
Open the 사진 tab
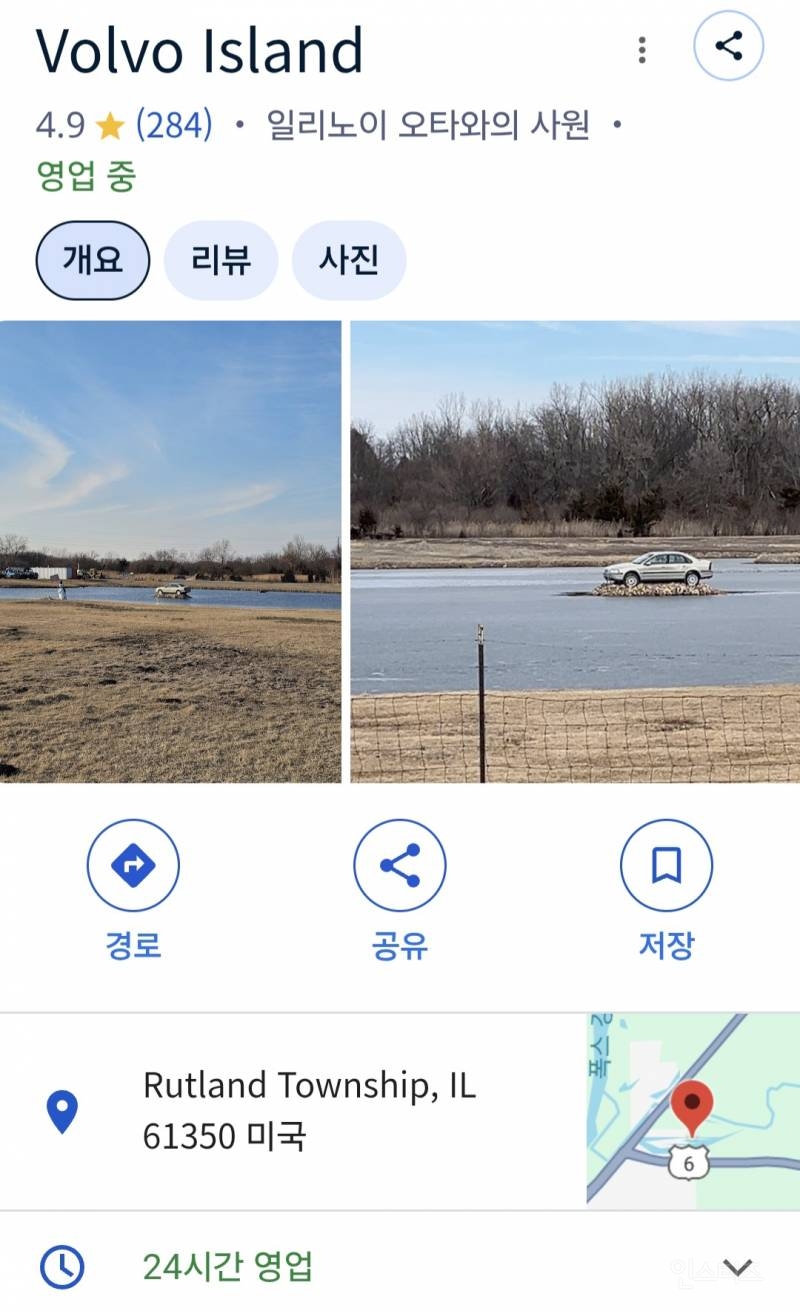click(349, 260)
